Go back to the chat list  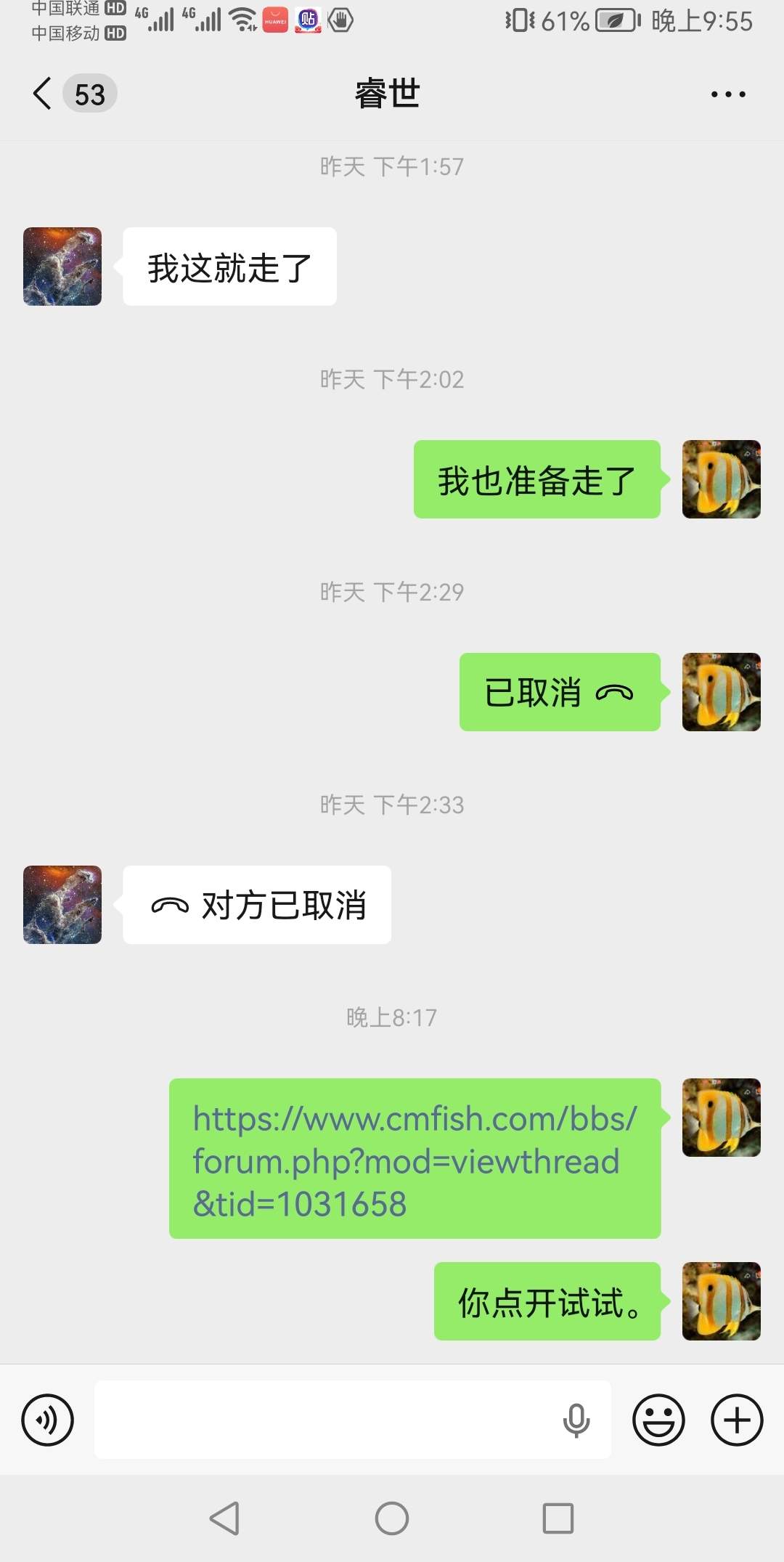tap(44, 94)
